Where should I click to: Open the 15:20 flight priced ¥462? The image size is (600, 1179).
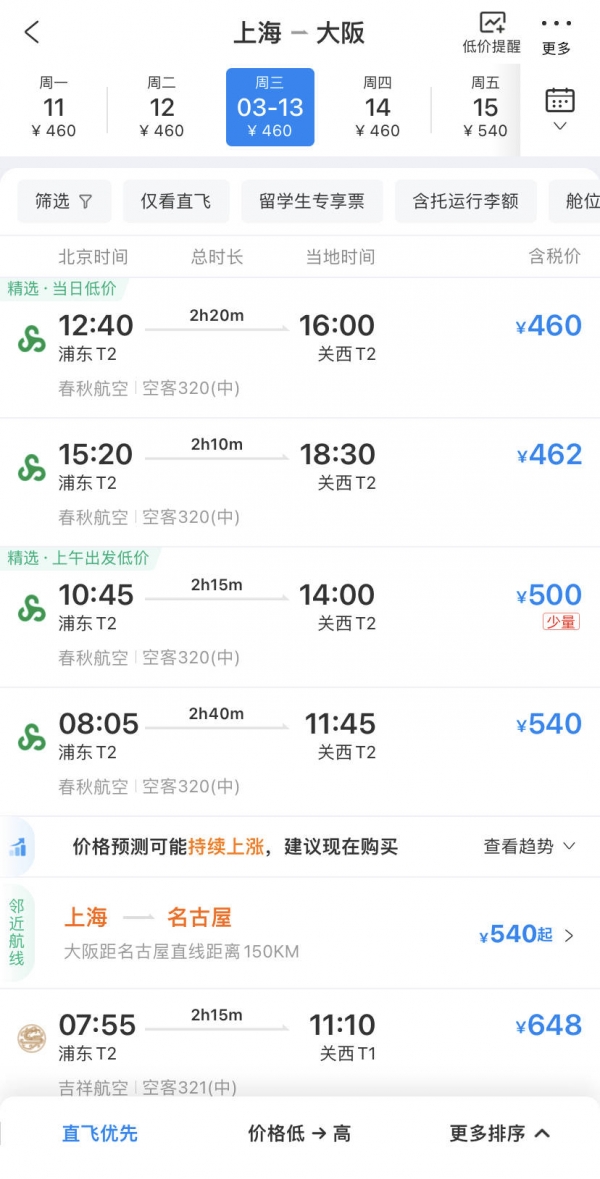tap(300, 483)
